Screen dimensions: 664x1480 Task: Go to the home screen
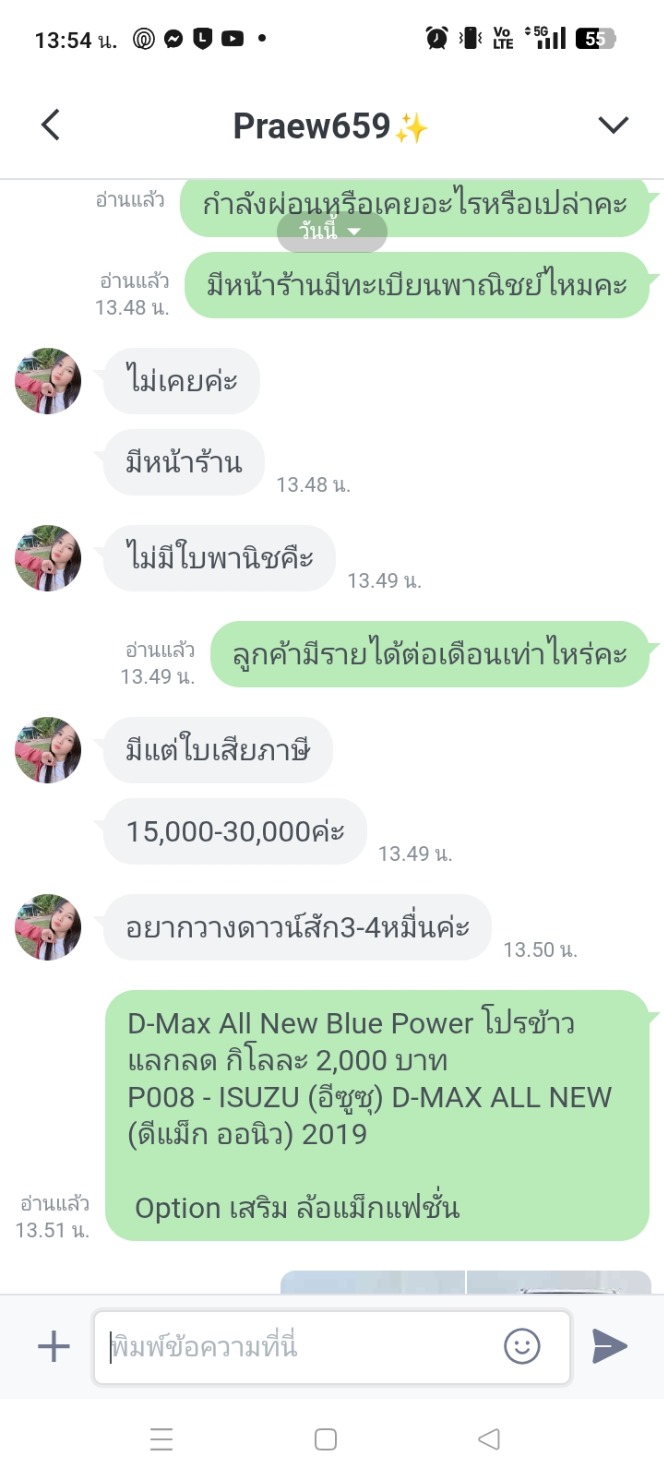click(325, 1439)
